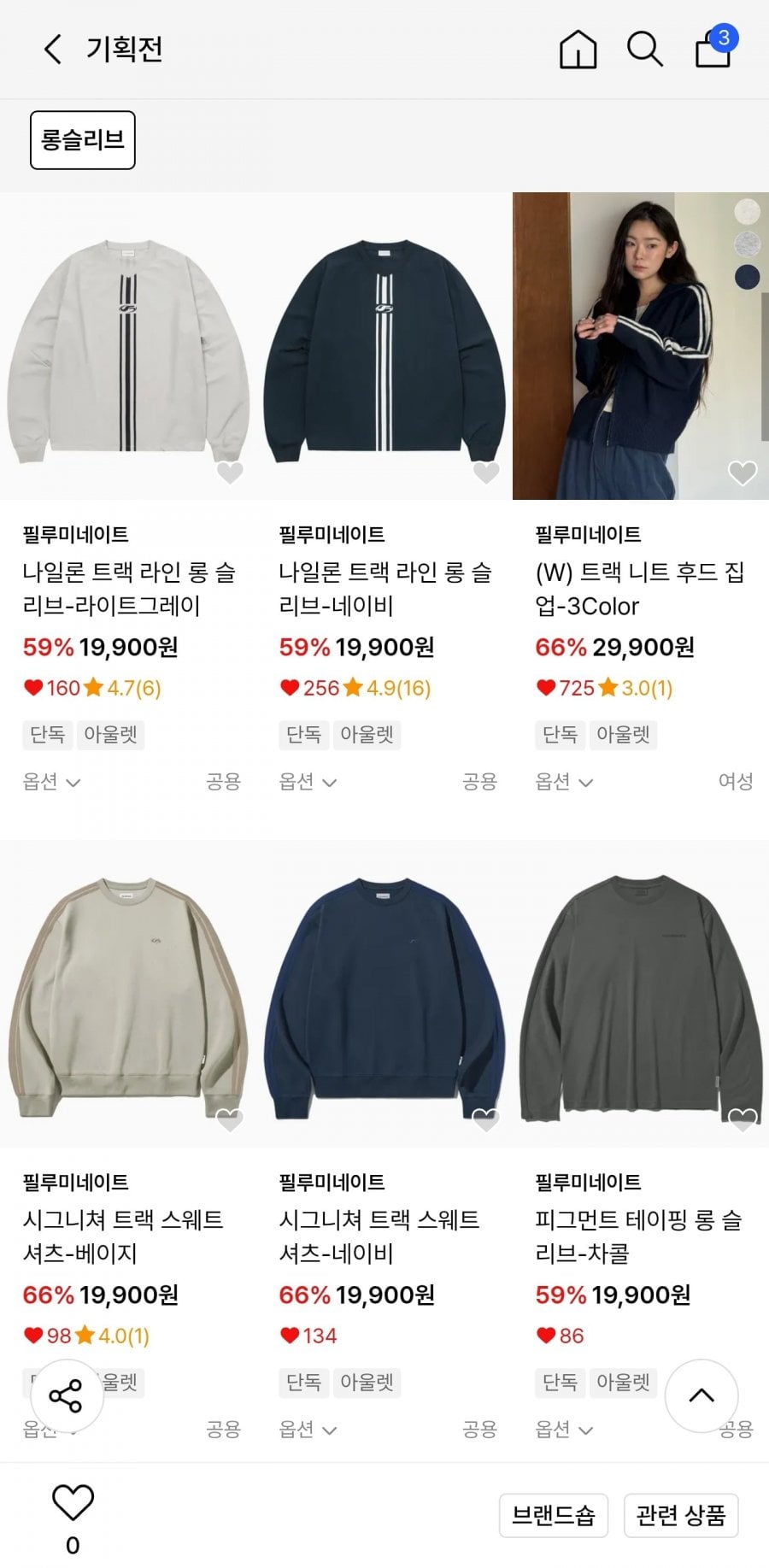Like the 시그니쳐 트랙 스웨트 셔츠-네이비 item
Image resolution: width=769 pixels, height=1568 pixels.
pos(486,1119)
